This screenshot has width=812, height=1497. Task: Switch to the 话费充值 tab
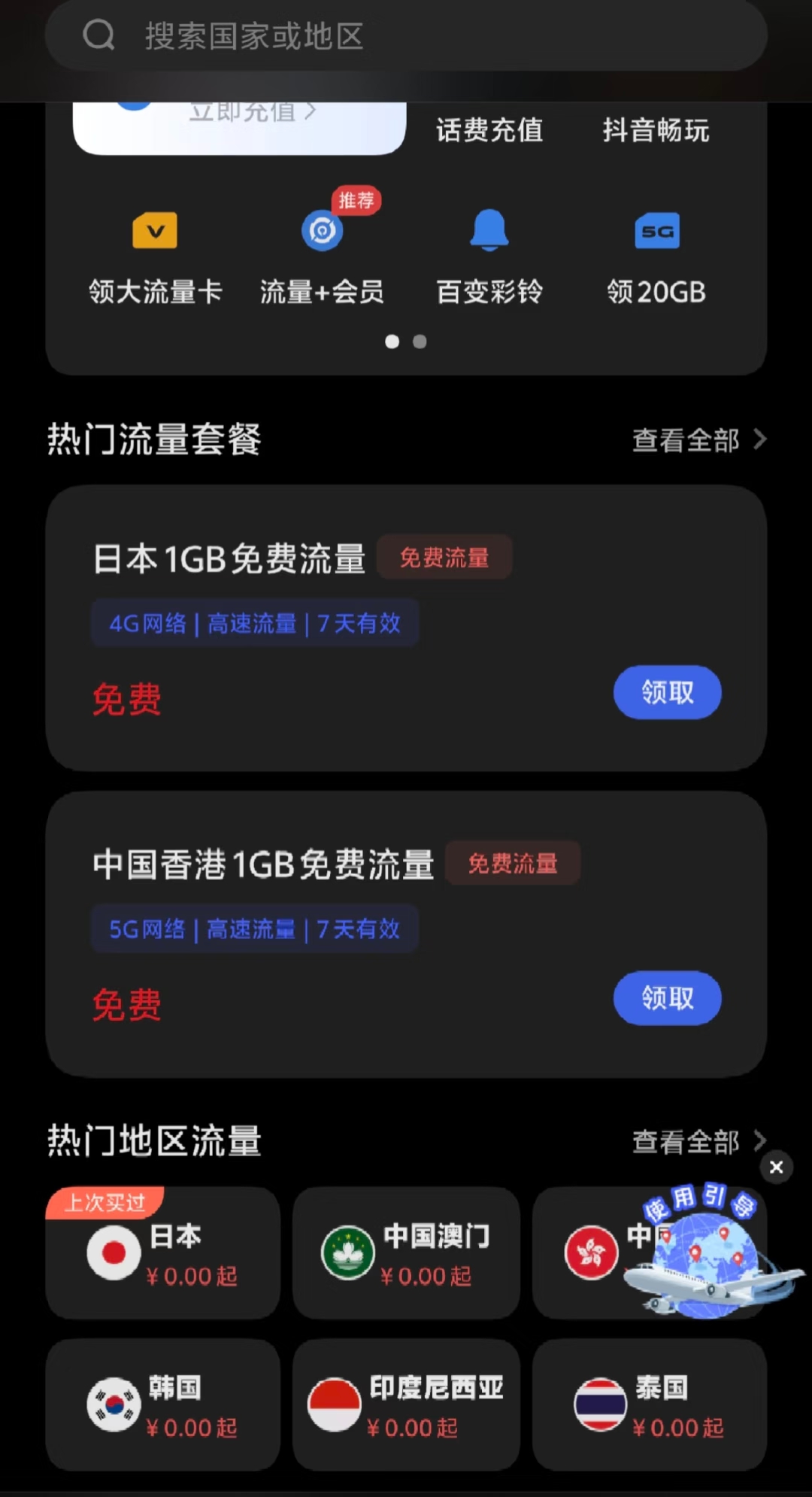point(489,129)
